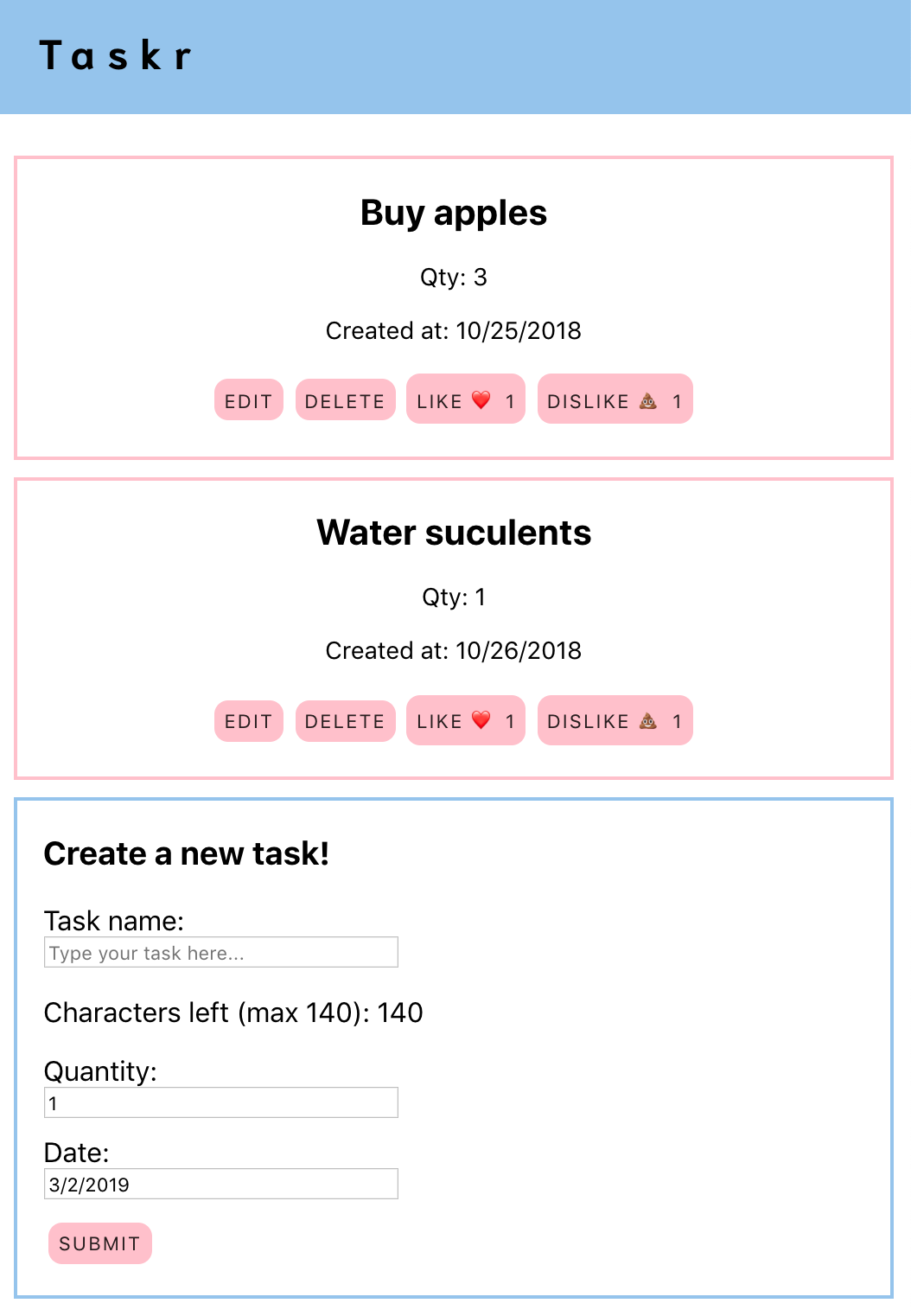Screen dimensions: 911x1316
Task: Click the DISLIKE 💩 button for Buy apples
Action: pyautogui.click(x=615, y=399)
